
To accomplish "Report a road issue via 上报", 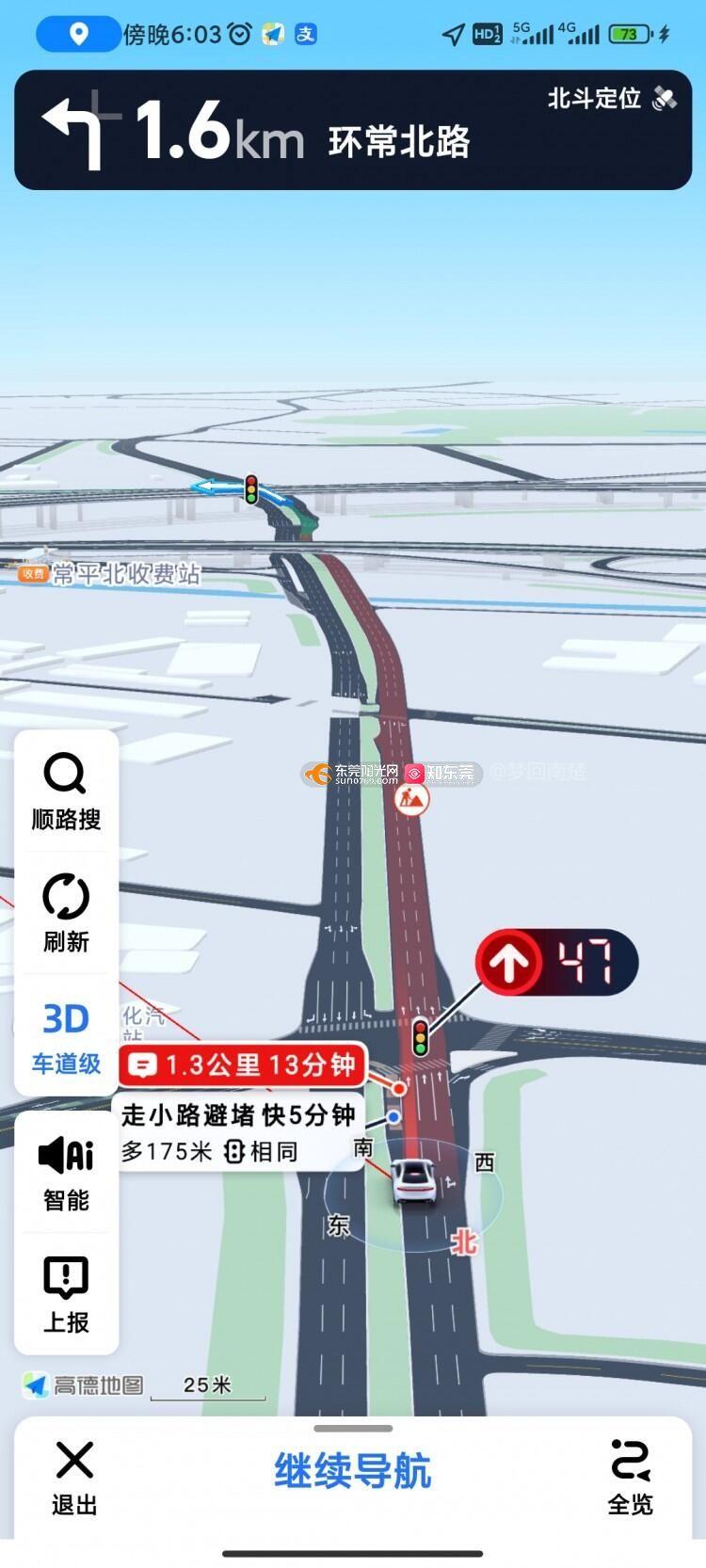I will pos(66,1294).
